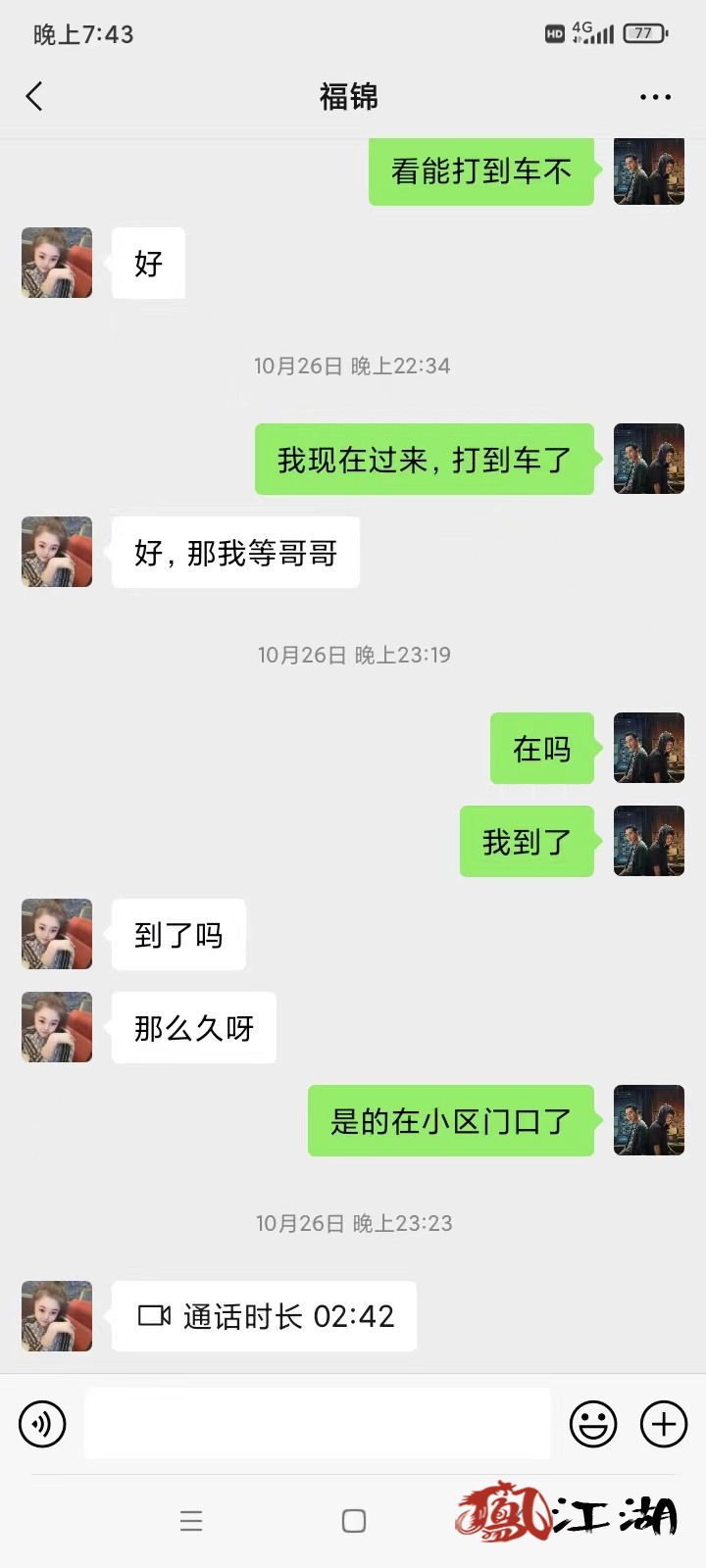
Task: Open the plus attachments menu
Action: (x=664, y=1424)
